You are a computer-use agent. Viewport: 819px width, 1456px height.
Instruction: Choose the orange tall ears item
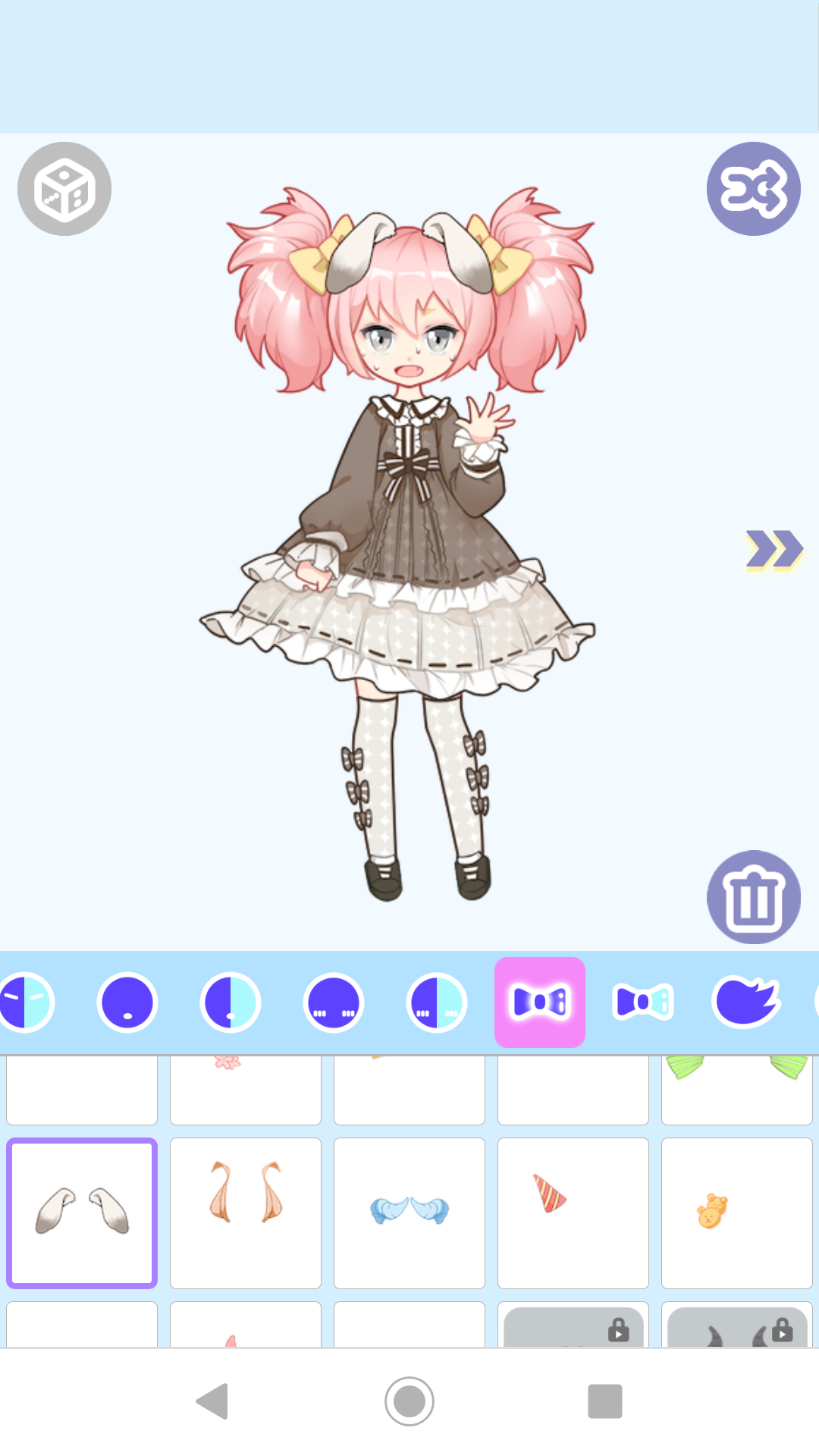(x=246, y=1213)
